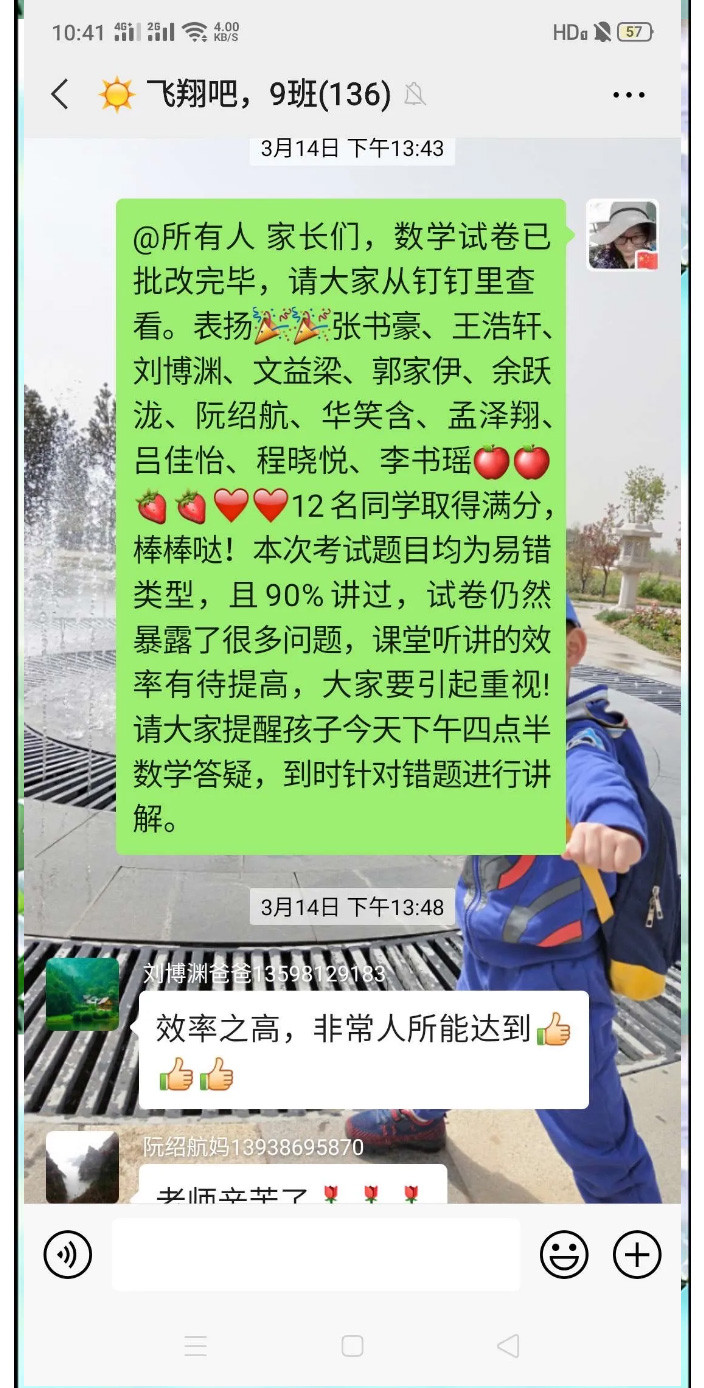Open 阮绍航妈's profile avatar
704x1388 pixels.
pos(82,1167)
